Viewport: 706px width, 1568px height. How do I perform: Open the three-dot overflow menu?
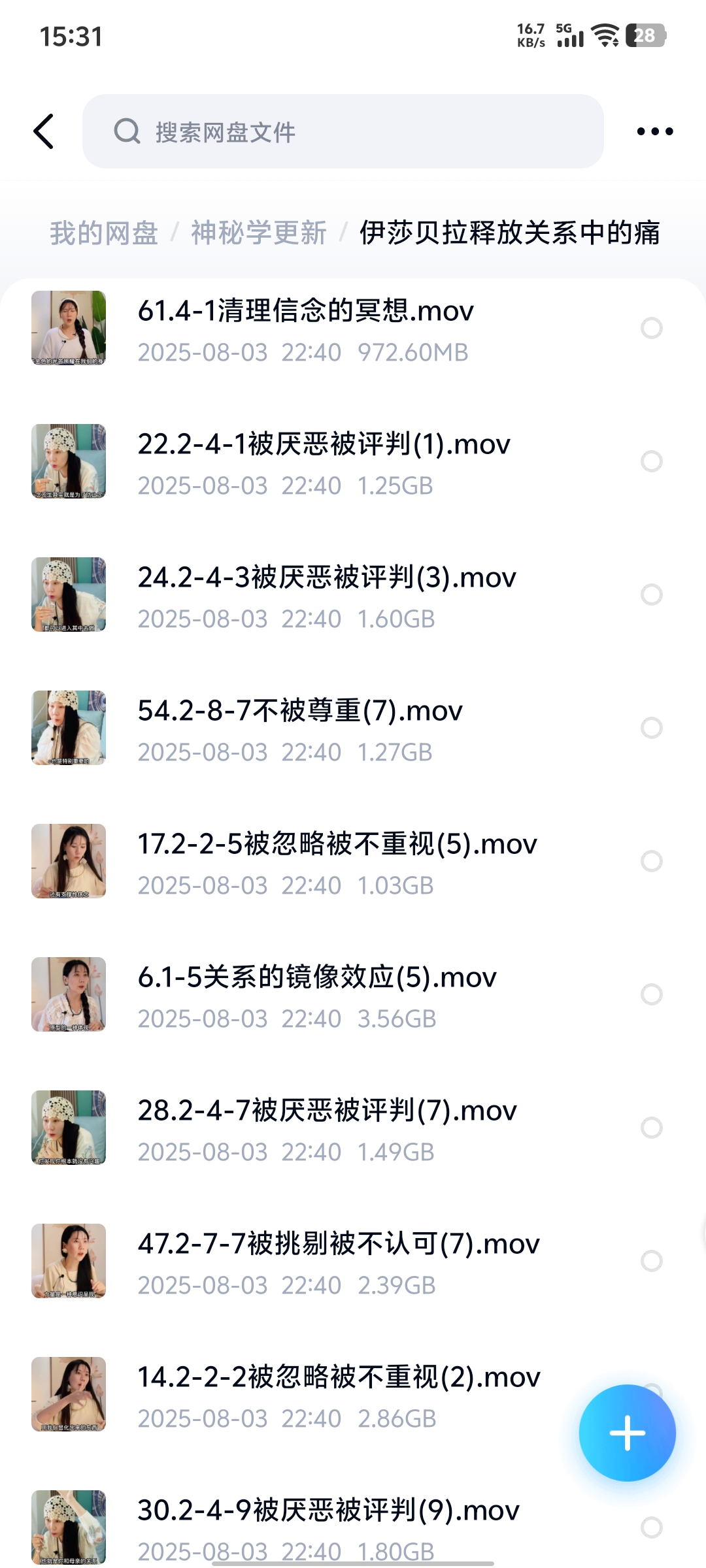654,131
